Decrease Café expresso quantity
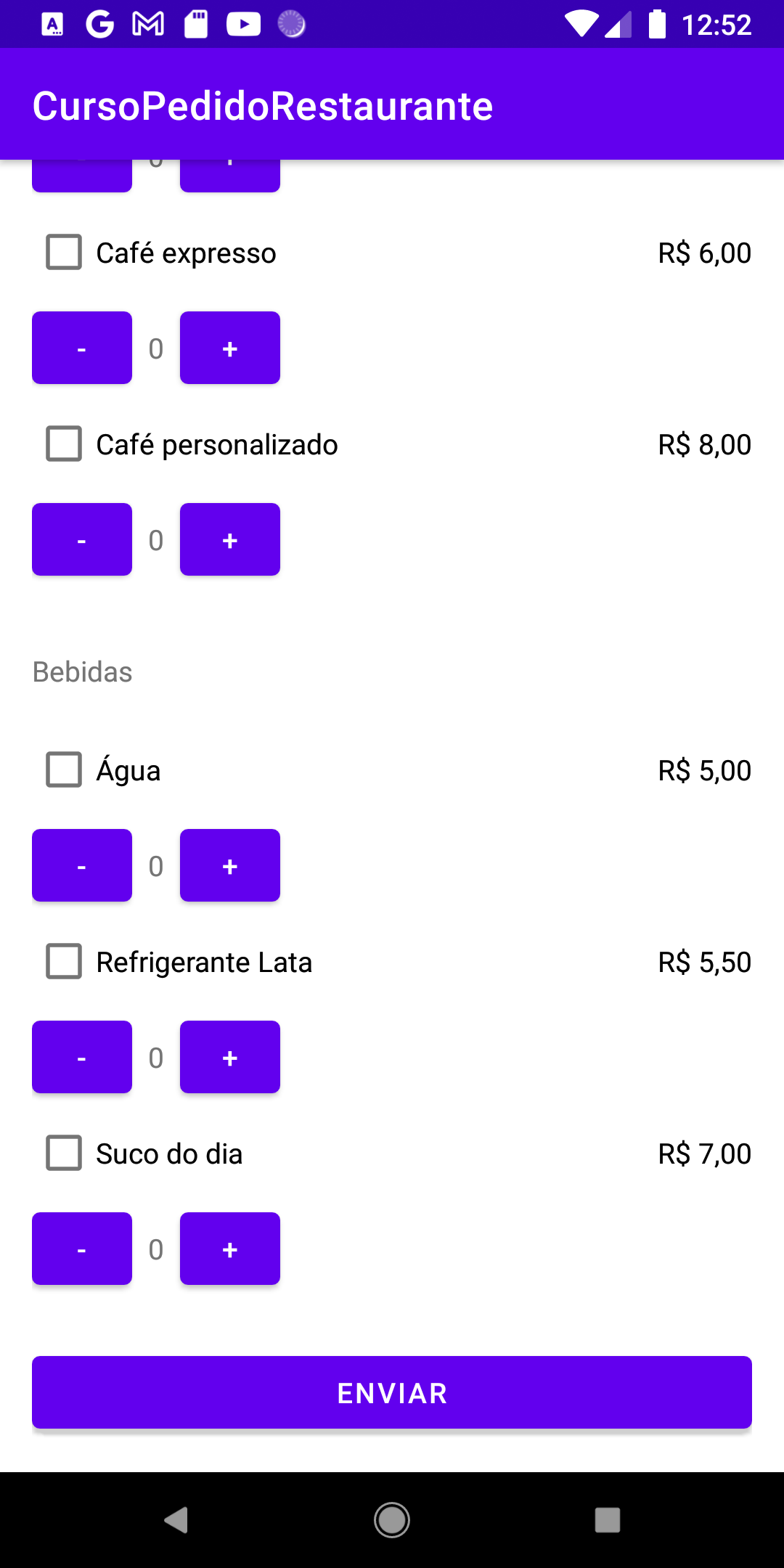Viewport: 784px width, 1568px height. click(x=81, y=348)
